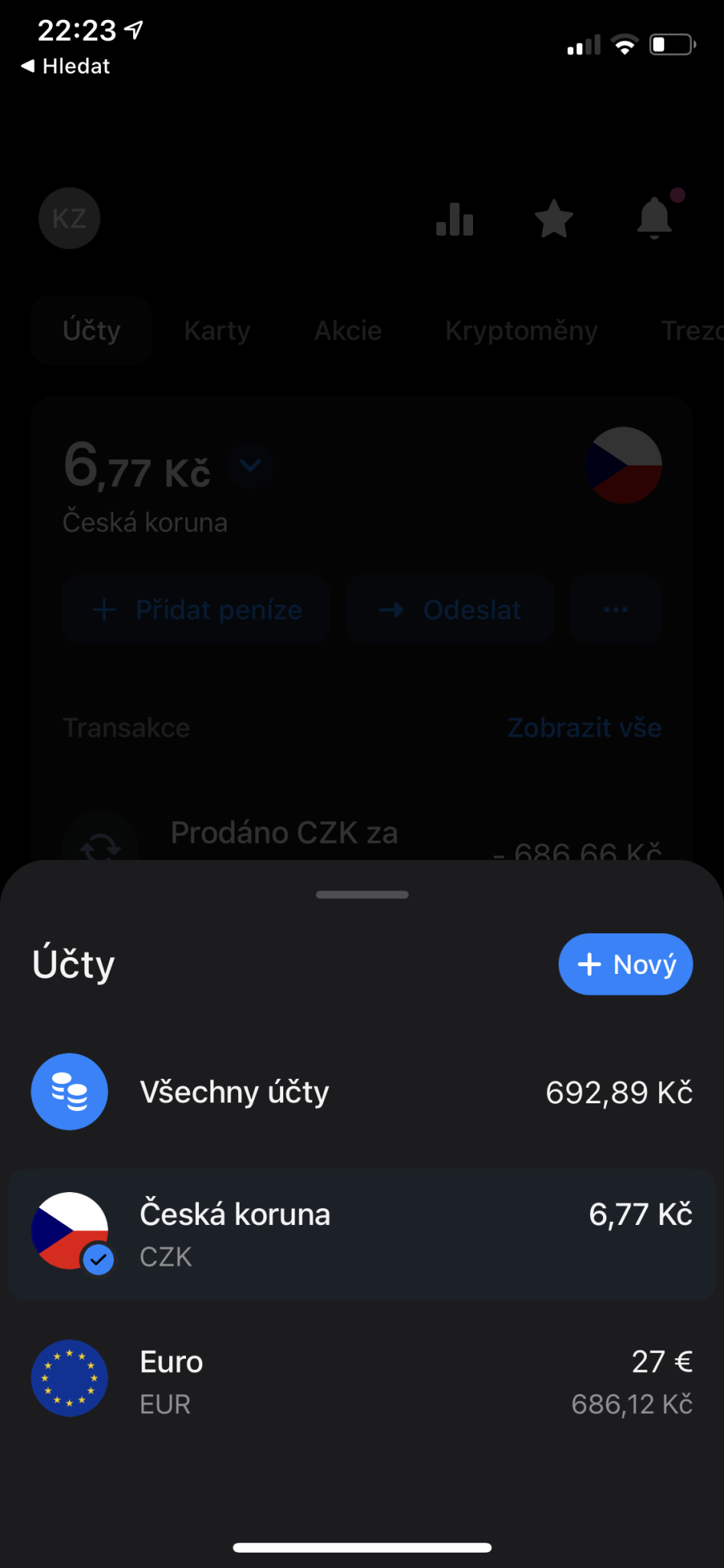Choose the Česká koruna CZK account
This screenshot has width=724, height=1568.
361,1234
